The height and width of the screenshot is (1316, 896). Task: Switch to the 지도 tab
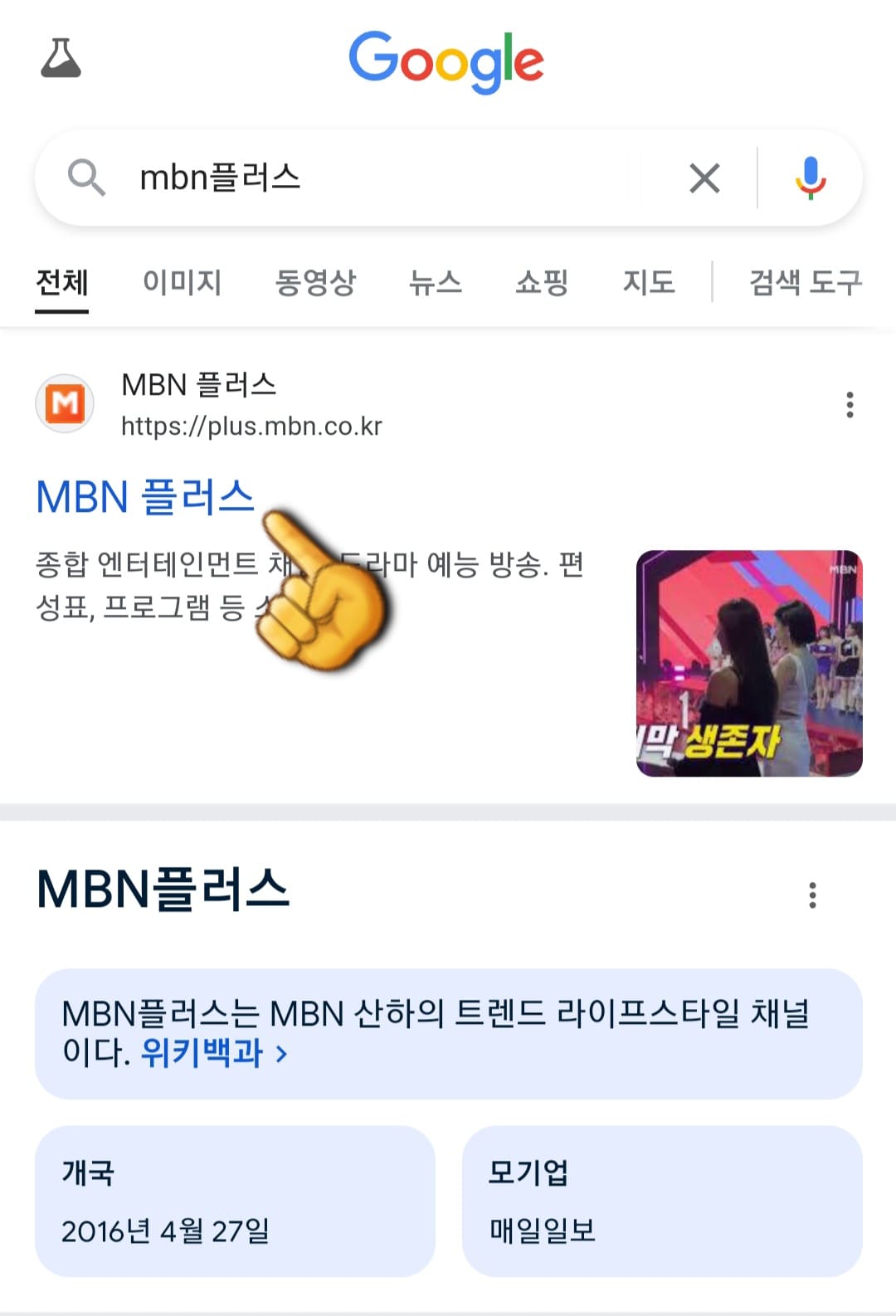coord(650,283)
